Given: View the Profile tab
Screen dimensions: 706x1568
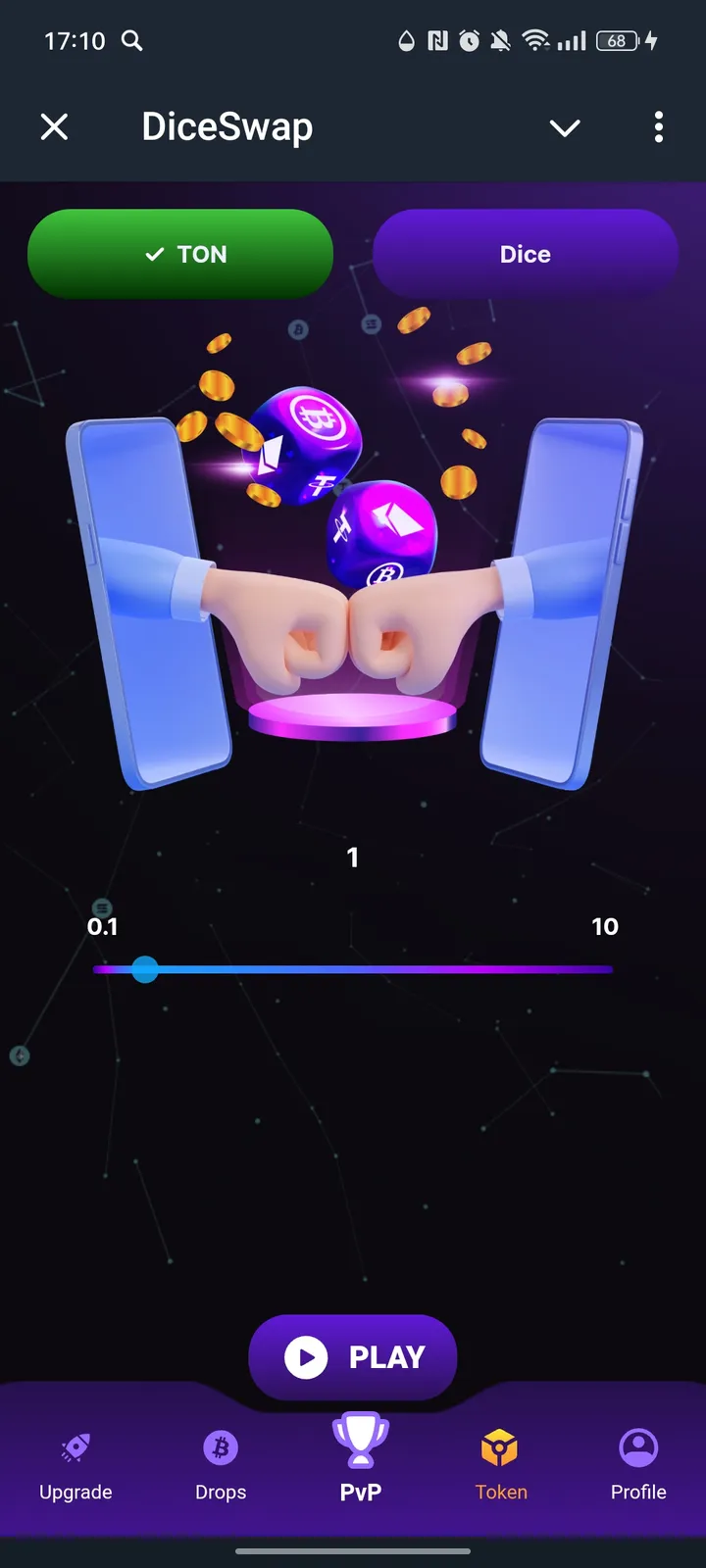Looking at the screenshot, I should tap(638, 1465).
